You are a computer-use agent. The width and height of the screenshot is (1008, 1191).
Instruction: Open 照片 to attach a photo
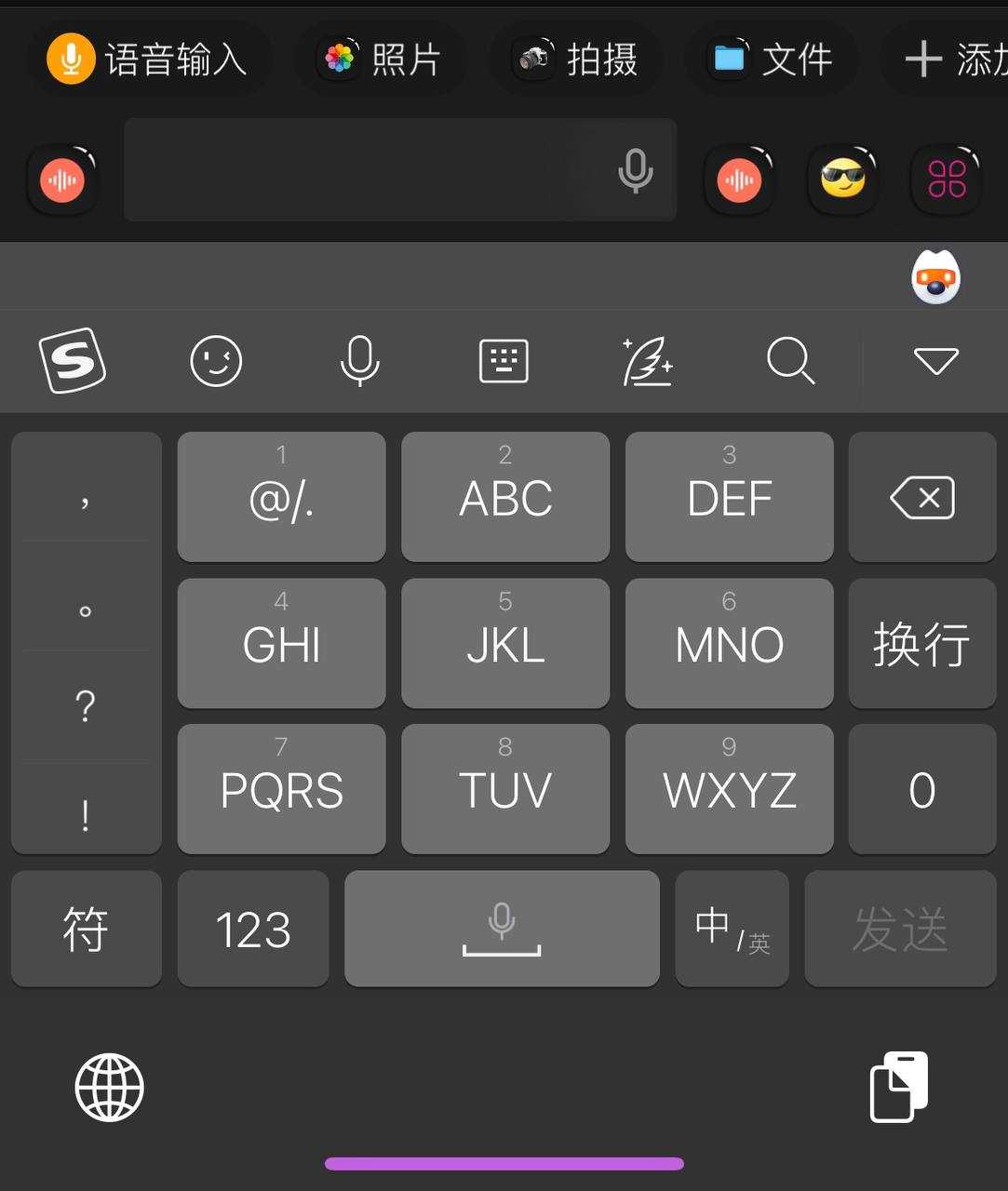(382, 60)
